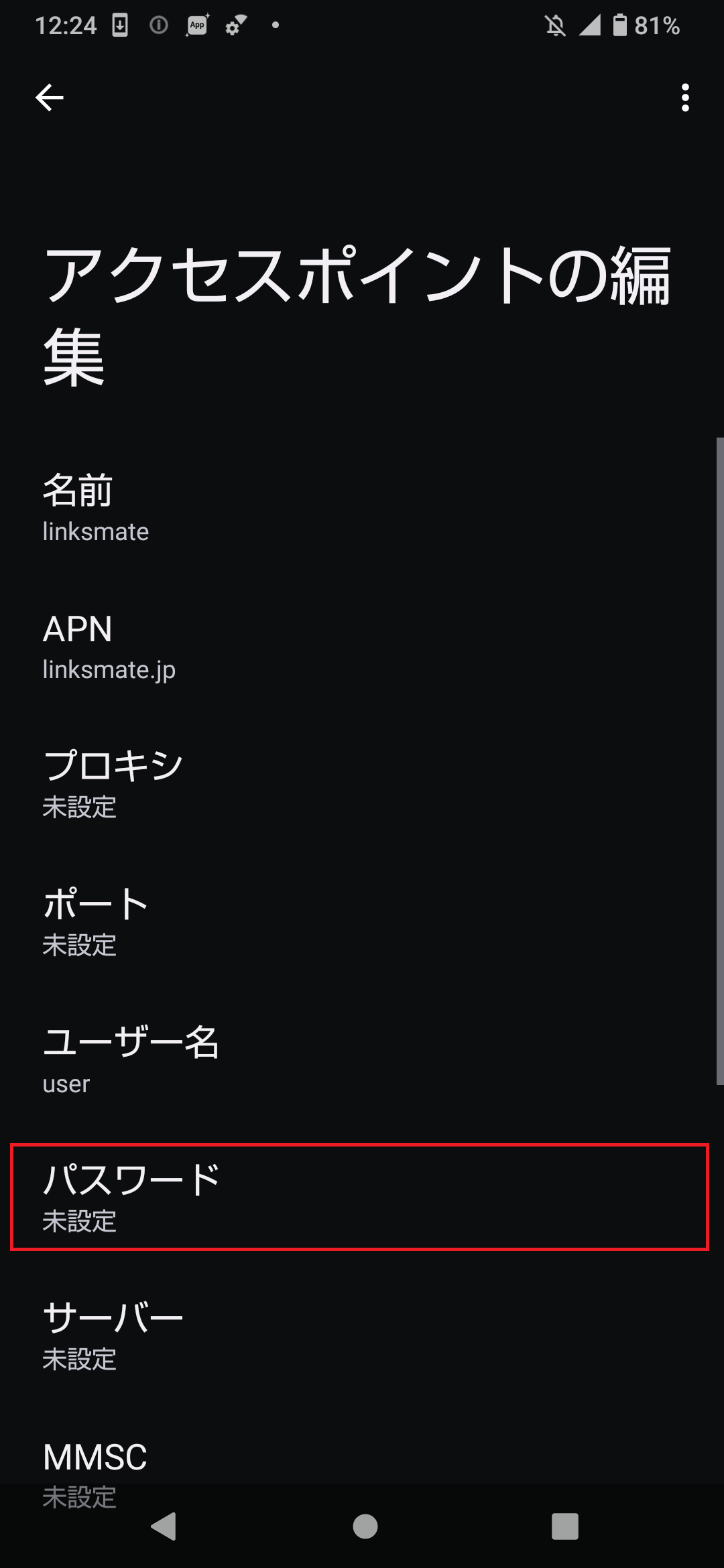Viewport: 724px width, 1568px height.
Task: Open the プロキシ setting
Action: point(362,785)
